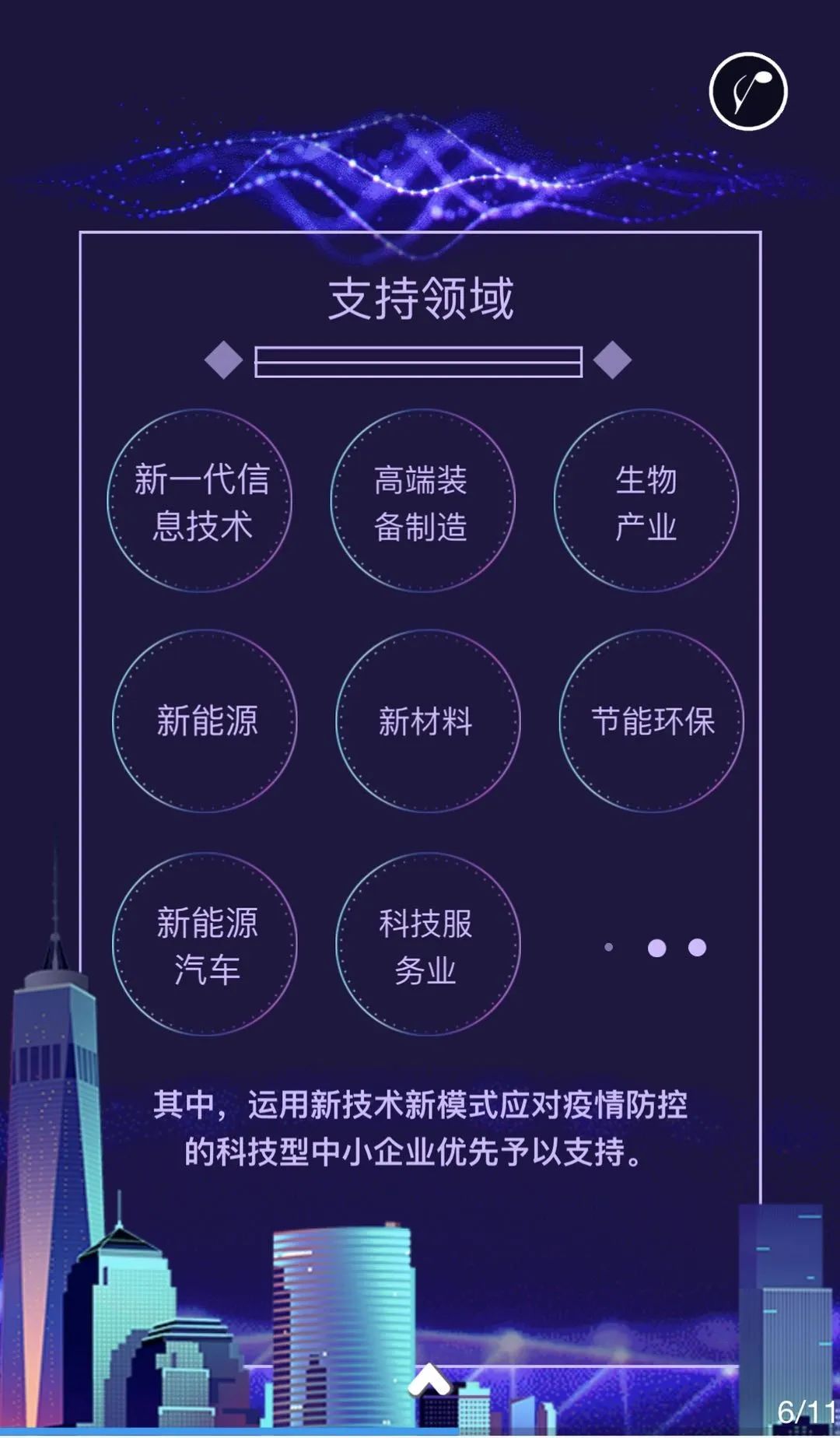Toggle the background music icon
The image size is (840, 1438).
748,91
